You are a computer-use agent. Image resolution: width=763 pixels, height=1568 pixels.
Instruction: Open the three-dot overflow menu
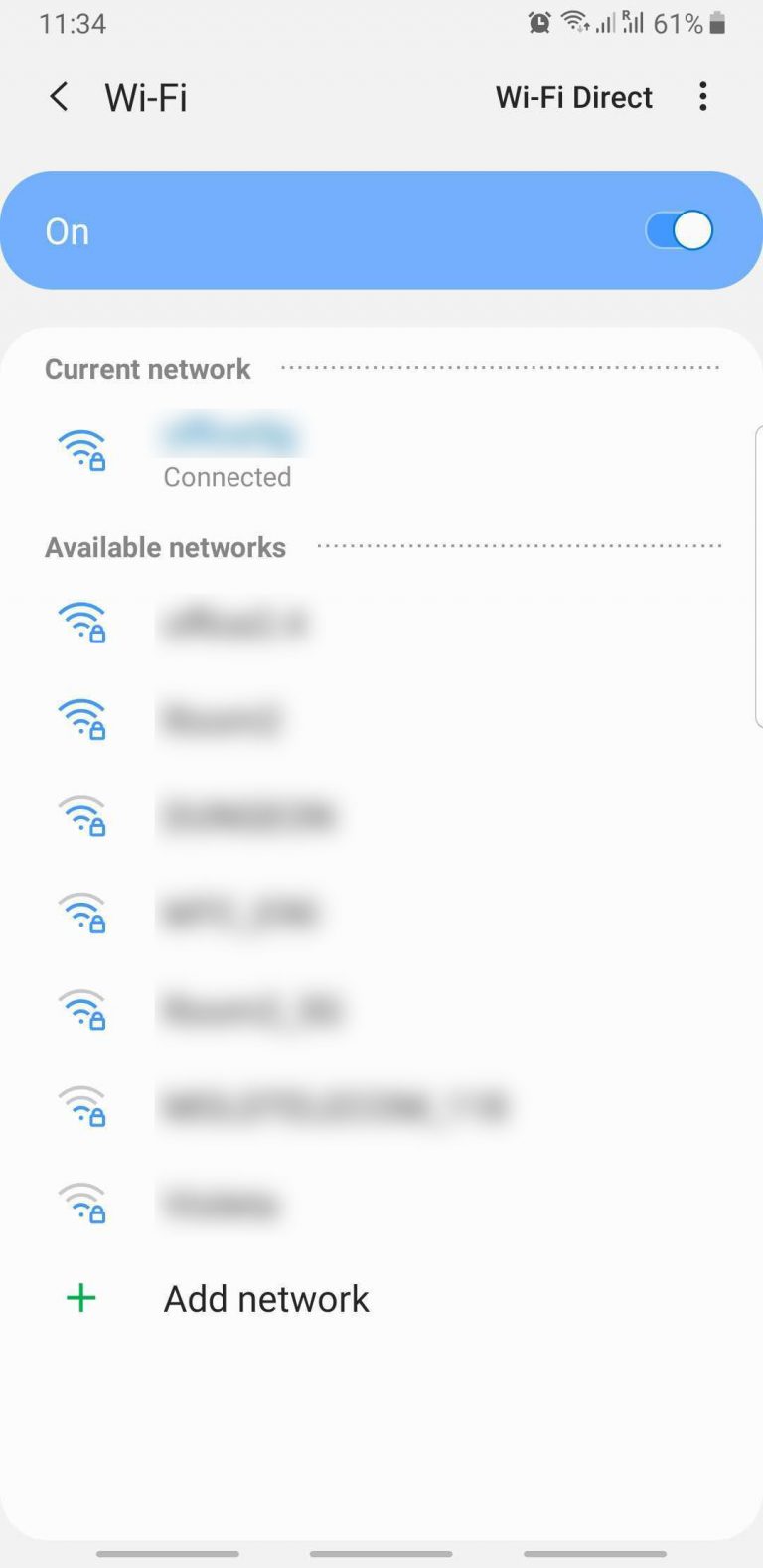click(x=703, y=96)
